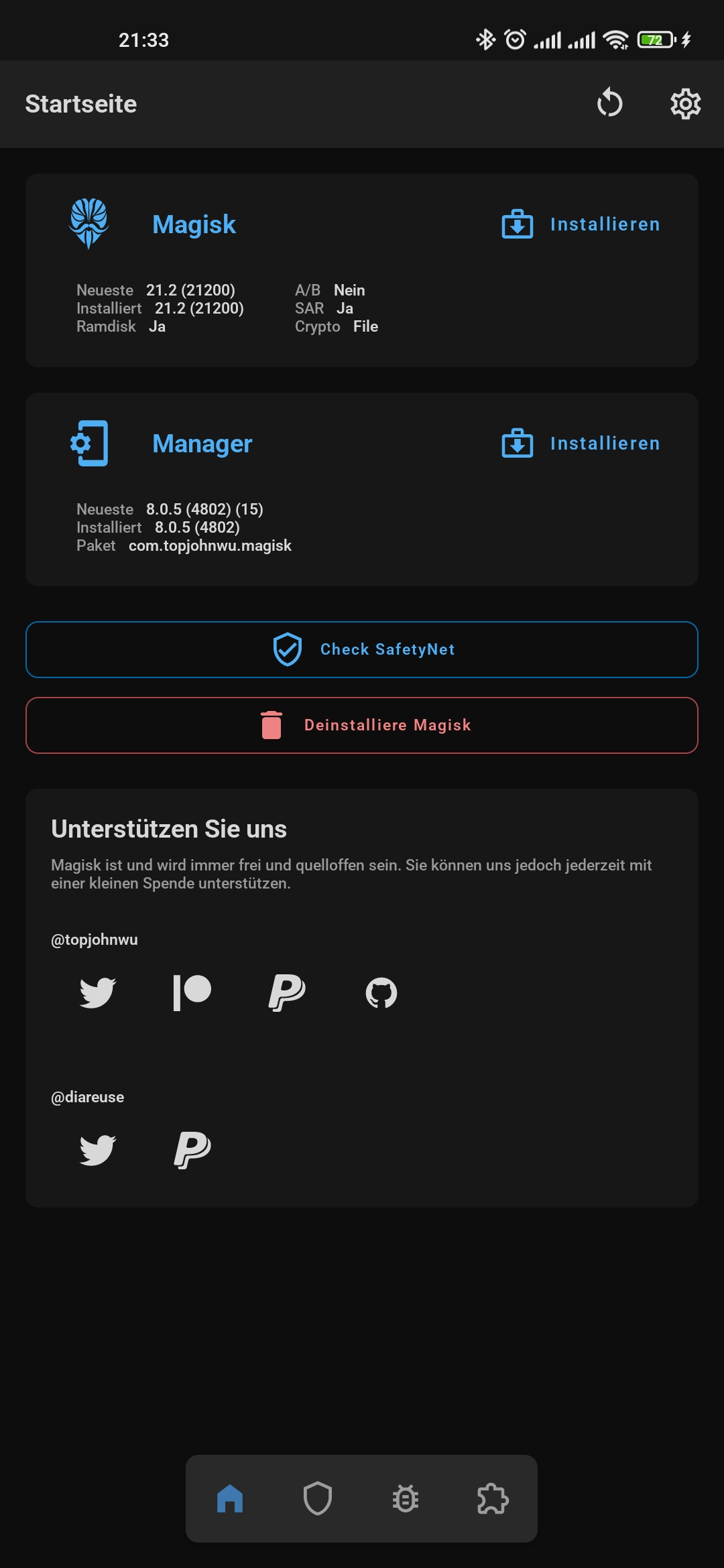The width and height of the screenshot is (724, 1568).
Task: Open @diareuse's Twitter link
Action: tap(98, 1150)
